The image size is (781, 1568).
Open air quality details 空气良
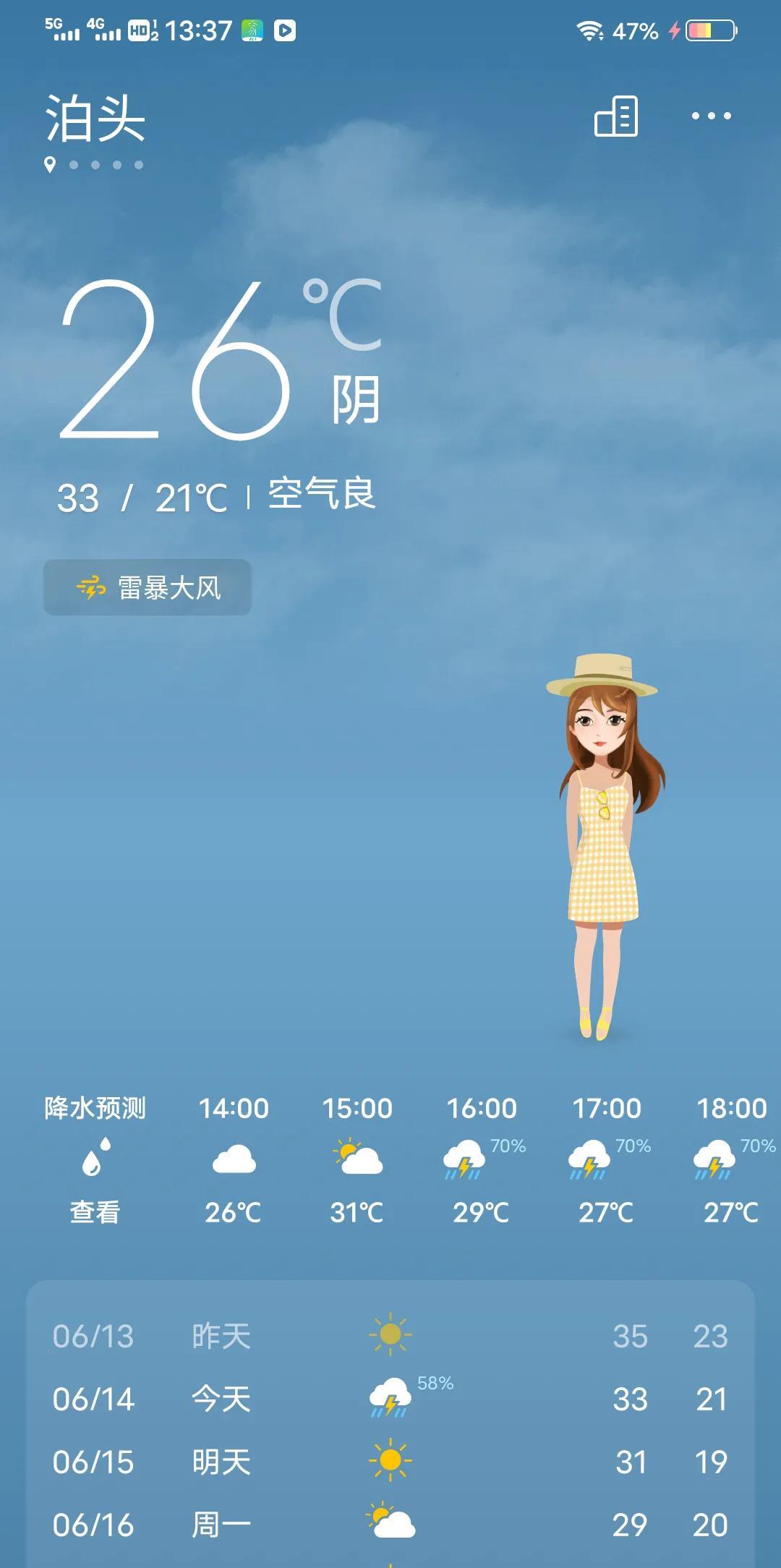click(x=322, y=494)
